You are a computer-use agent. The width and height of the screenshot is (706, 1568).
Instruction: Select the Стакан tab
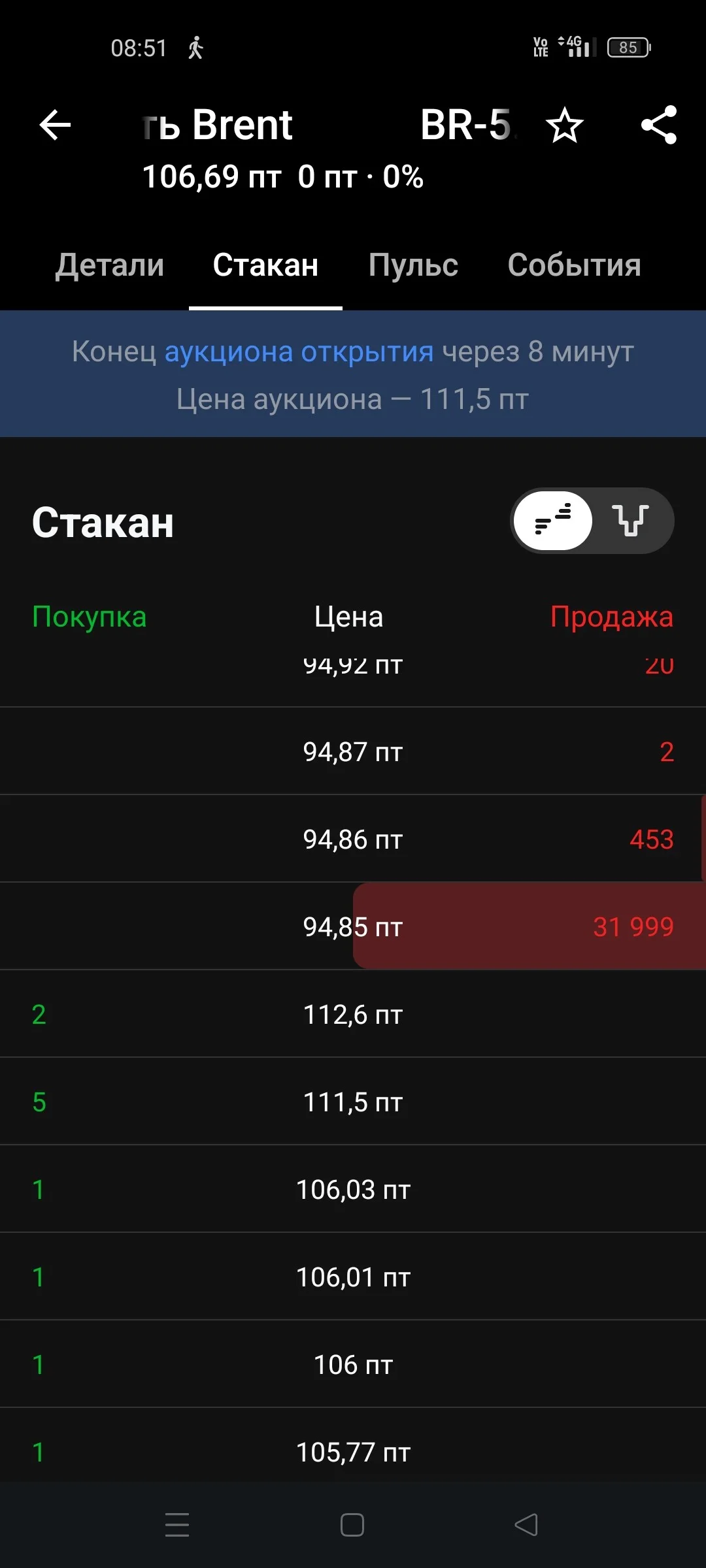coord(265,265)
